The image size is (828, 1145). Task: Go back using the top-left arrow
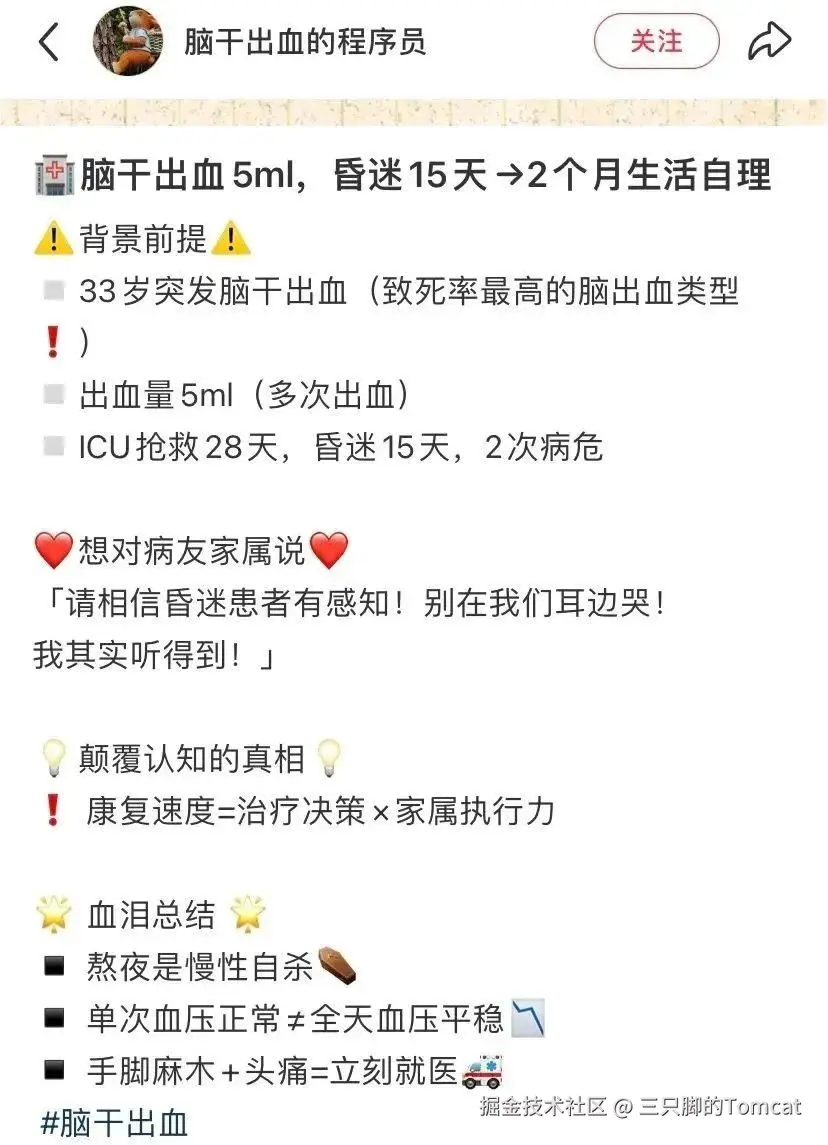[49, 42]
